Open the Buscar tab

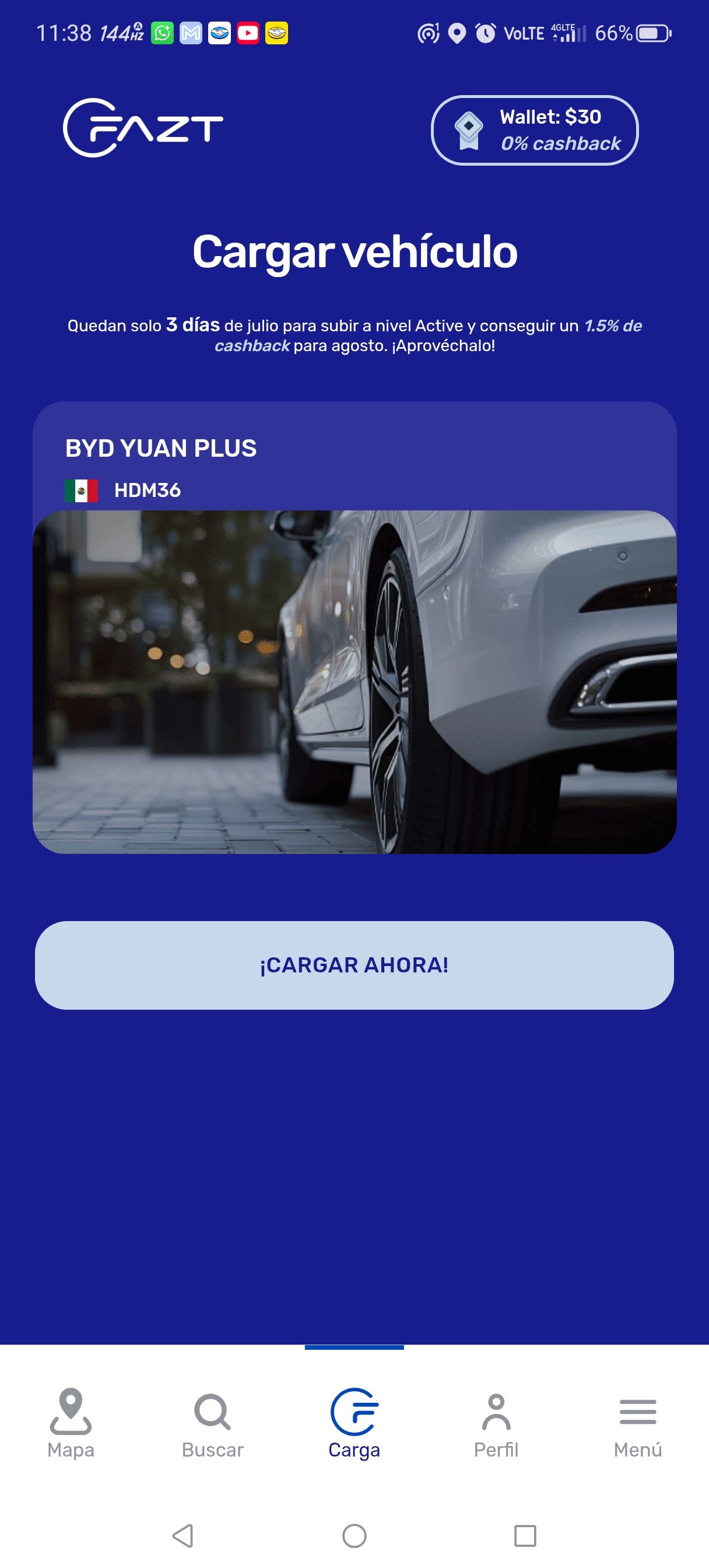tap(212, 1424)
